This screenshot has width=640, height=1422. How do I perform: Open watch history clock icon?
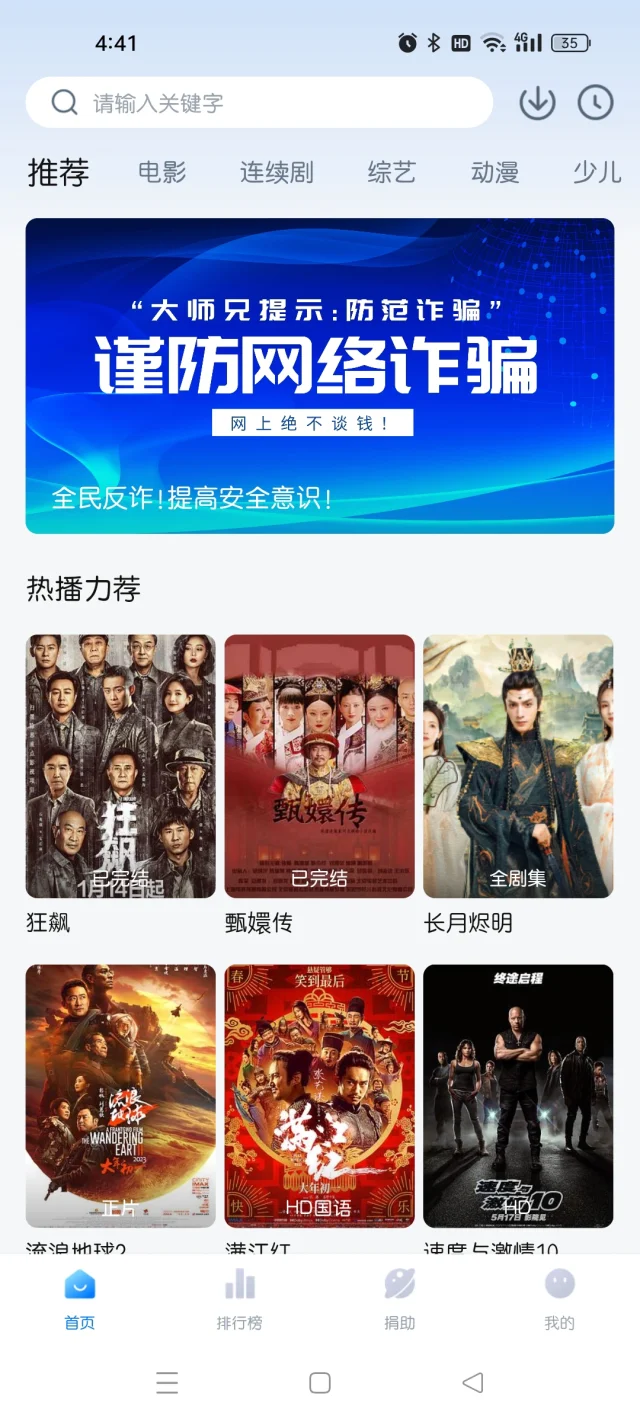click(x=596, y=103)
